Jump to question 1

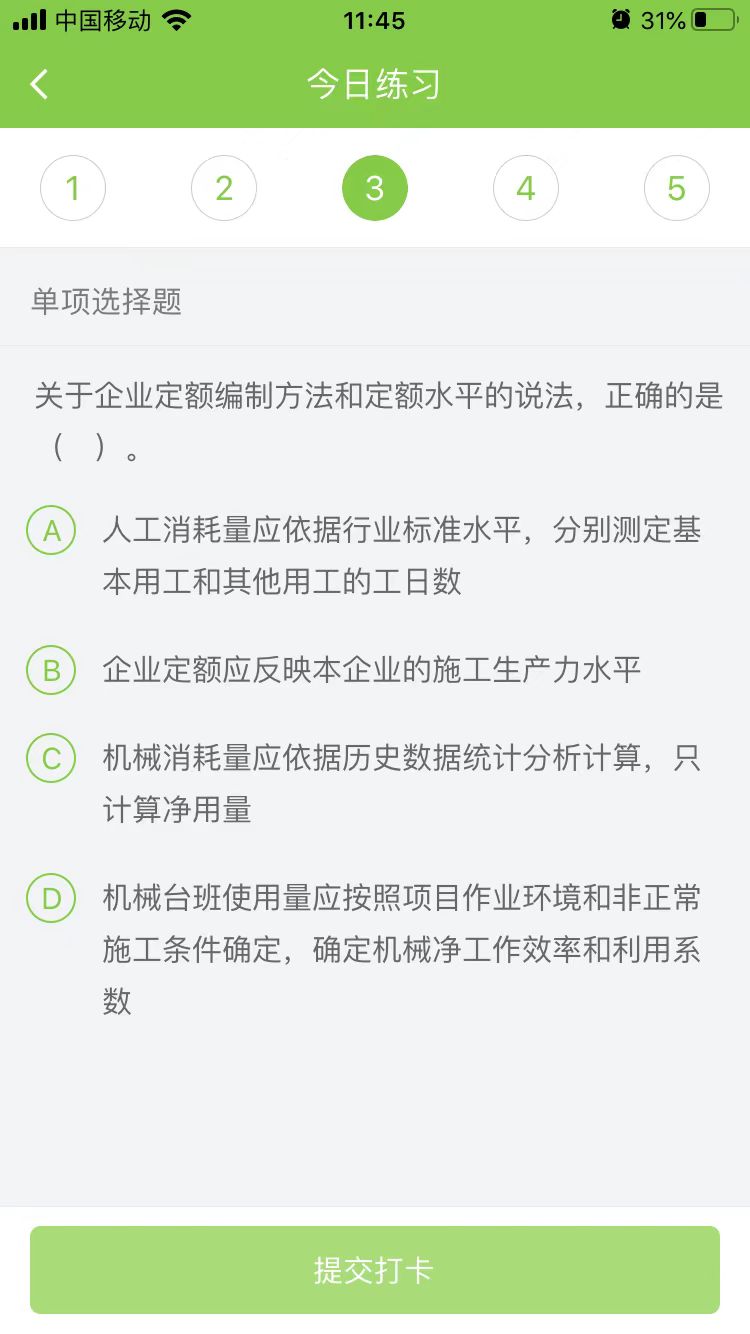73,188
